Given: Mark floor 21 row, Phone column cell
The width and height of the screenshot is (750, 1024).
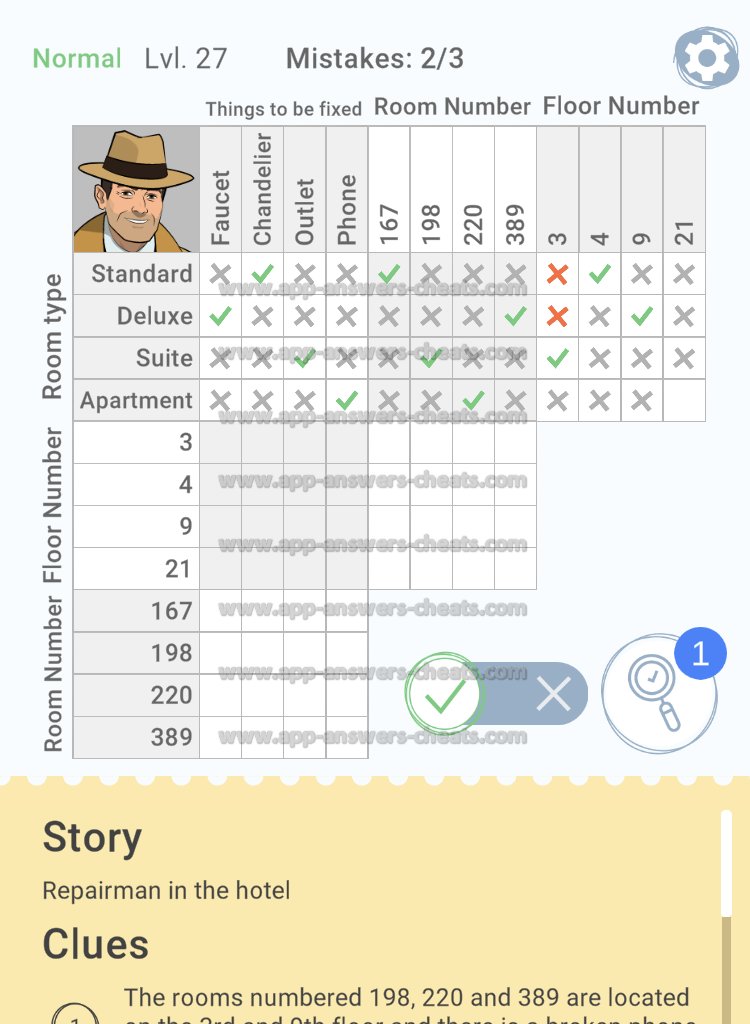Looking at the screenshot, I should tap(347, 568).
